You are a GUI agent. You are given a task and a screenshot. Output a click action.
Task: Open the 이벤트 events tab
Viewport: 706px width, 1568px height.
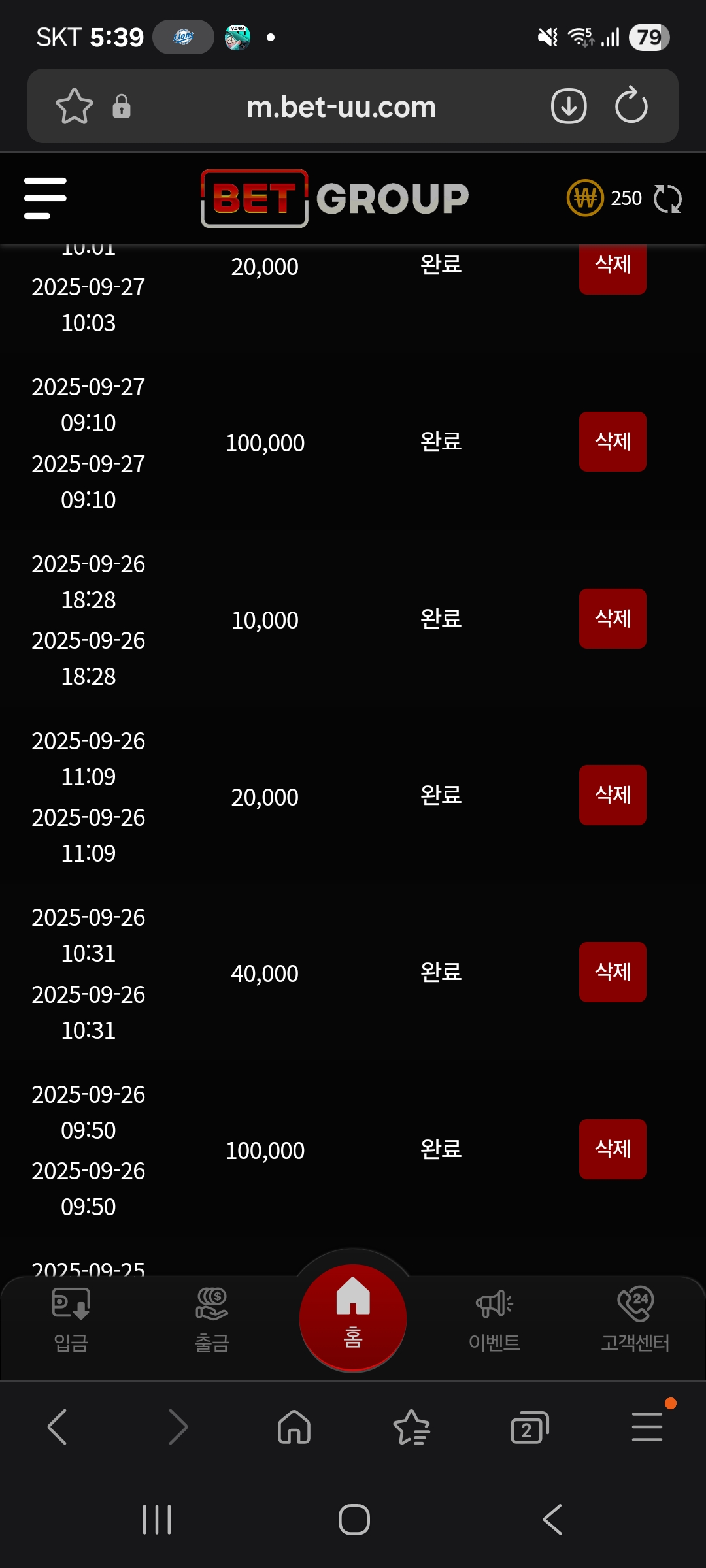coord(494,1320)
